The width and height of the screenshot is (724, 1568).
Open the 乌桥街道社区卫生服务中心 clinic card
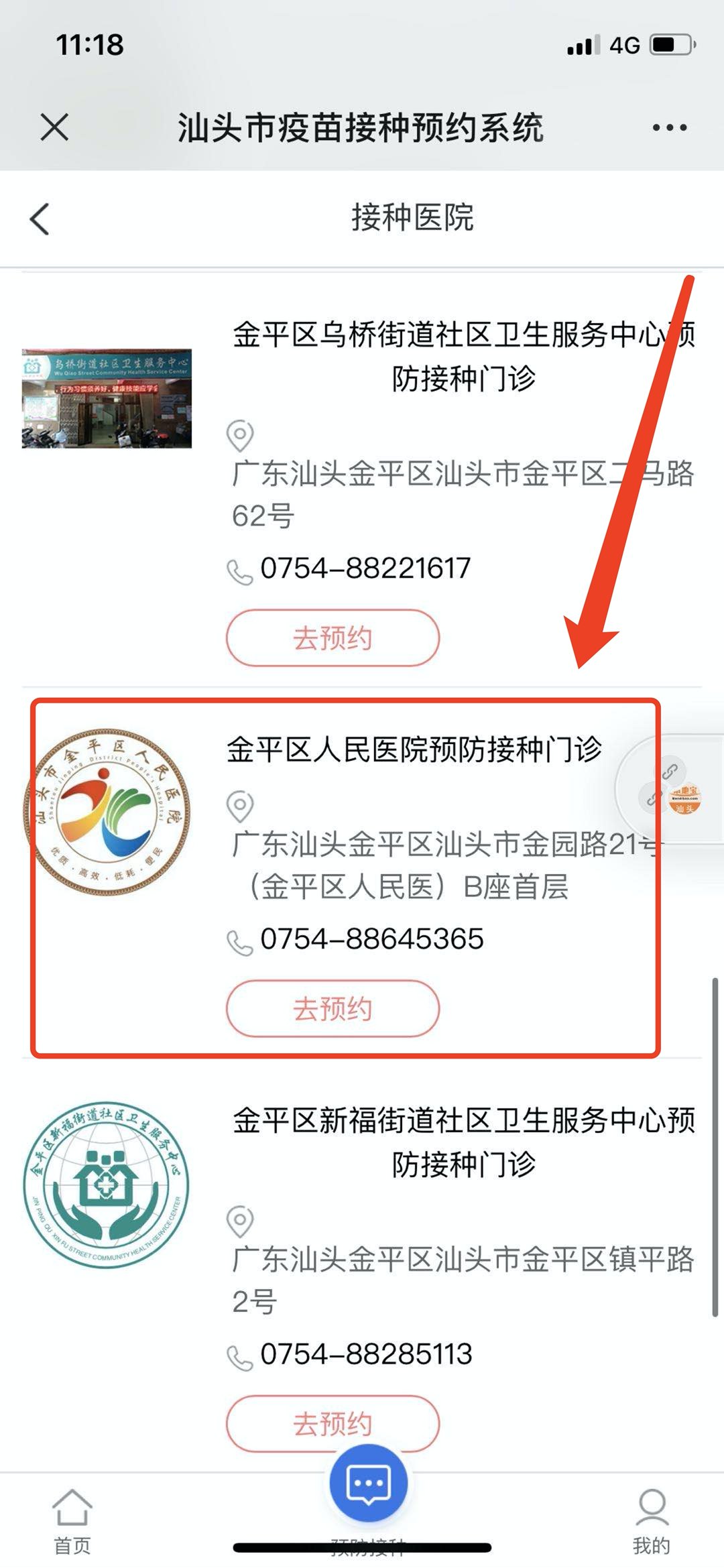pos(463,355)
